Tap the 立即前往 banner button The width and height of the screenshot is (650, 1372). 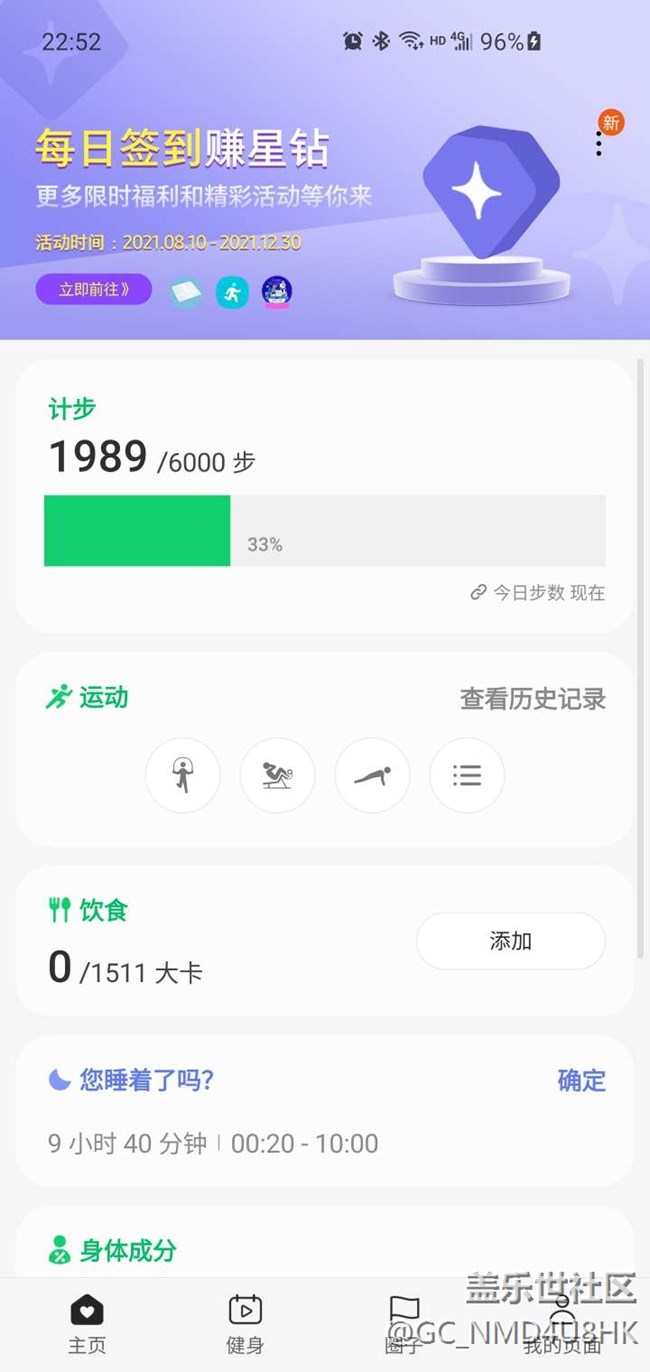coord(94,290)
